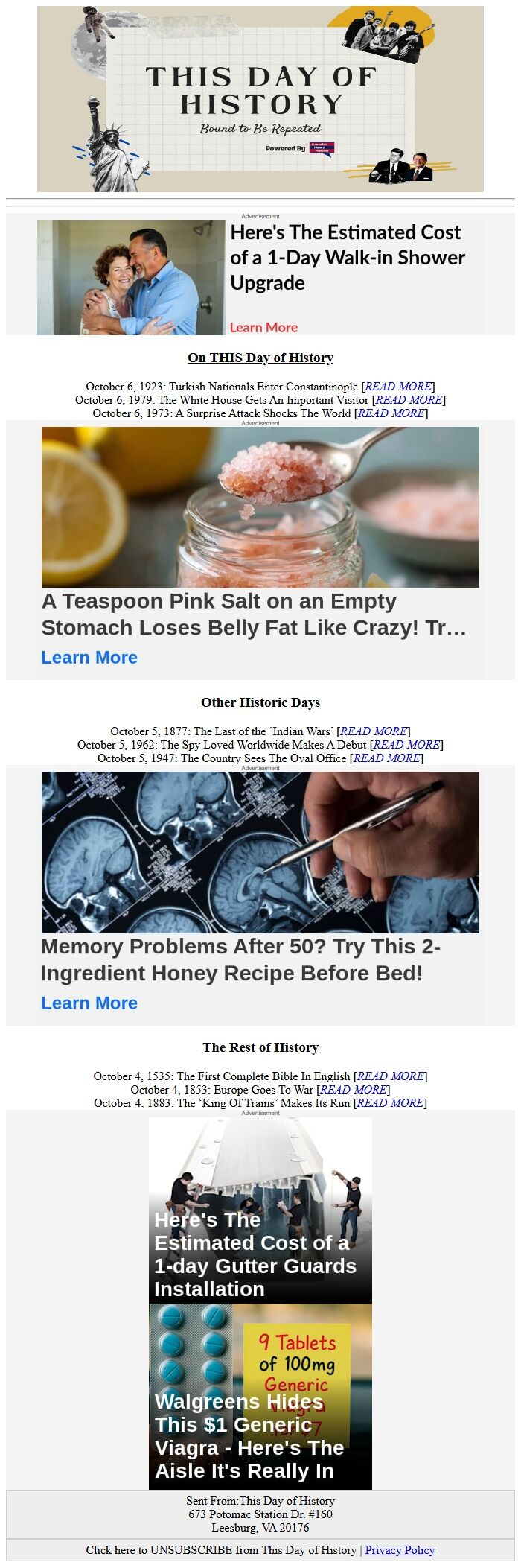
Task: Open the gutter guards installation ad
Action: coord(260,1209)
